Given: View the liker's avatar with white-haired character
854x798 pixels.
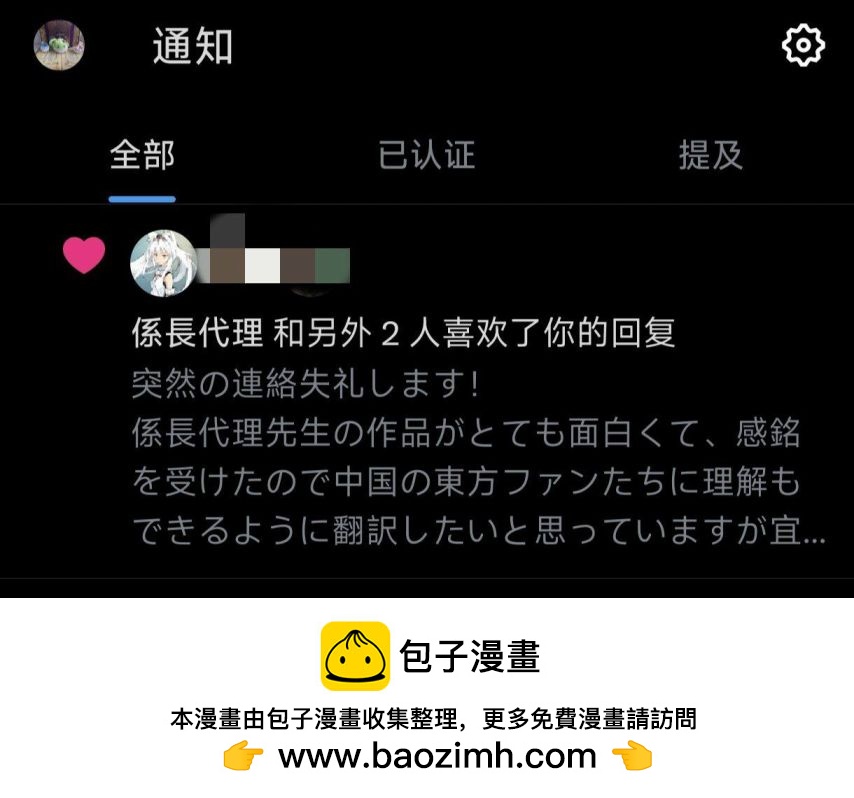Looking at the screenshot, I should [x=163, y=263].
